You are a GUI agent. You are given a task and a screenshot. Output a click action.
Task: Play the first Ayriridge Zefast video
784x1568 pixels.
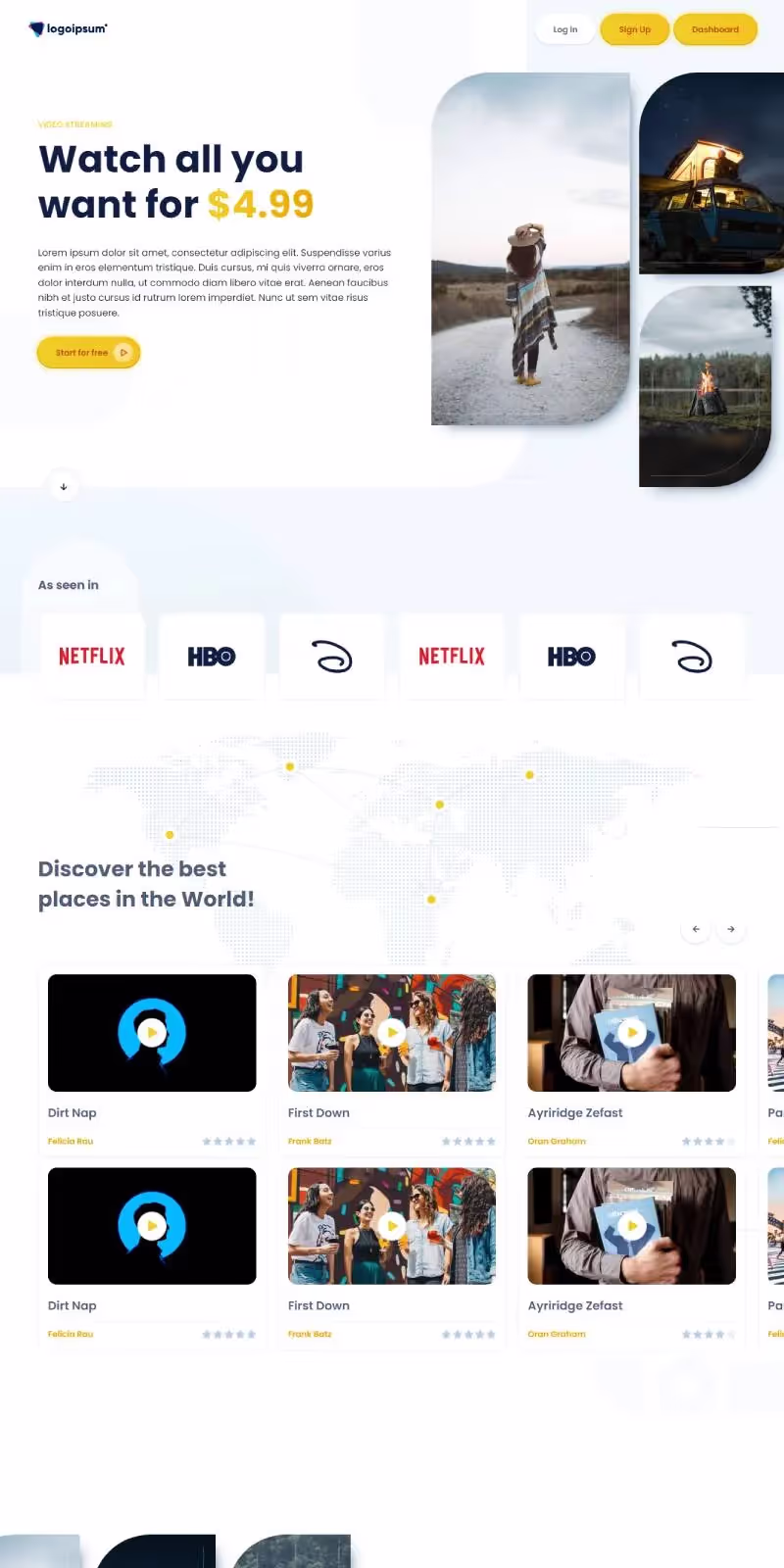click(632, 1032)
